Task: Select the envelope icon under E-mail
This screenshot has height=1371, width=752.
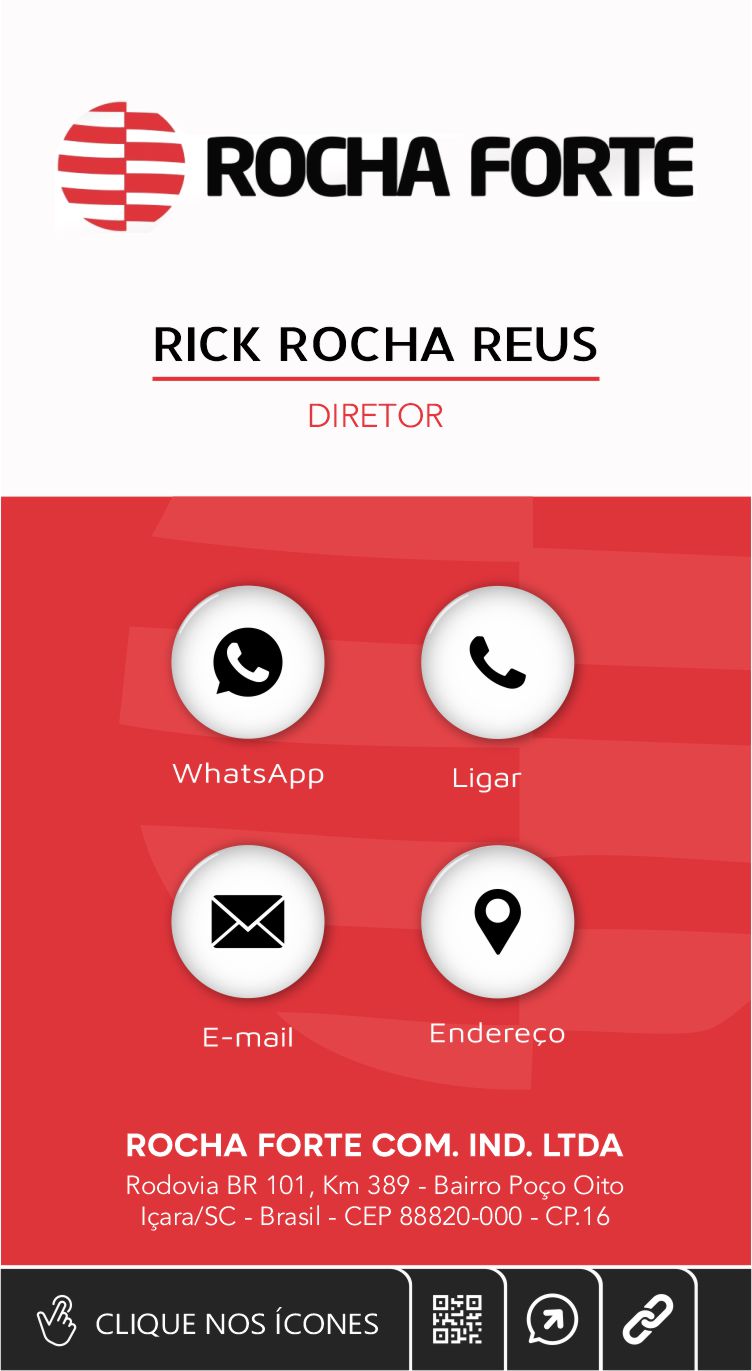Action: (x=246, y=923)
